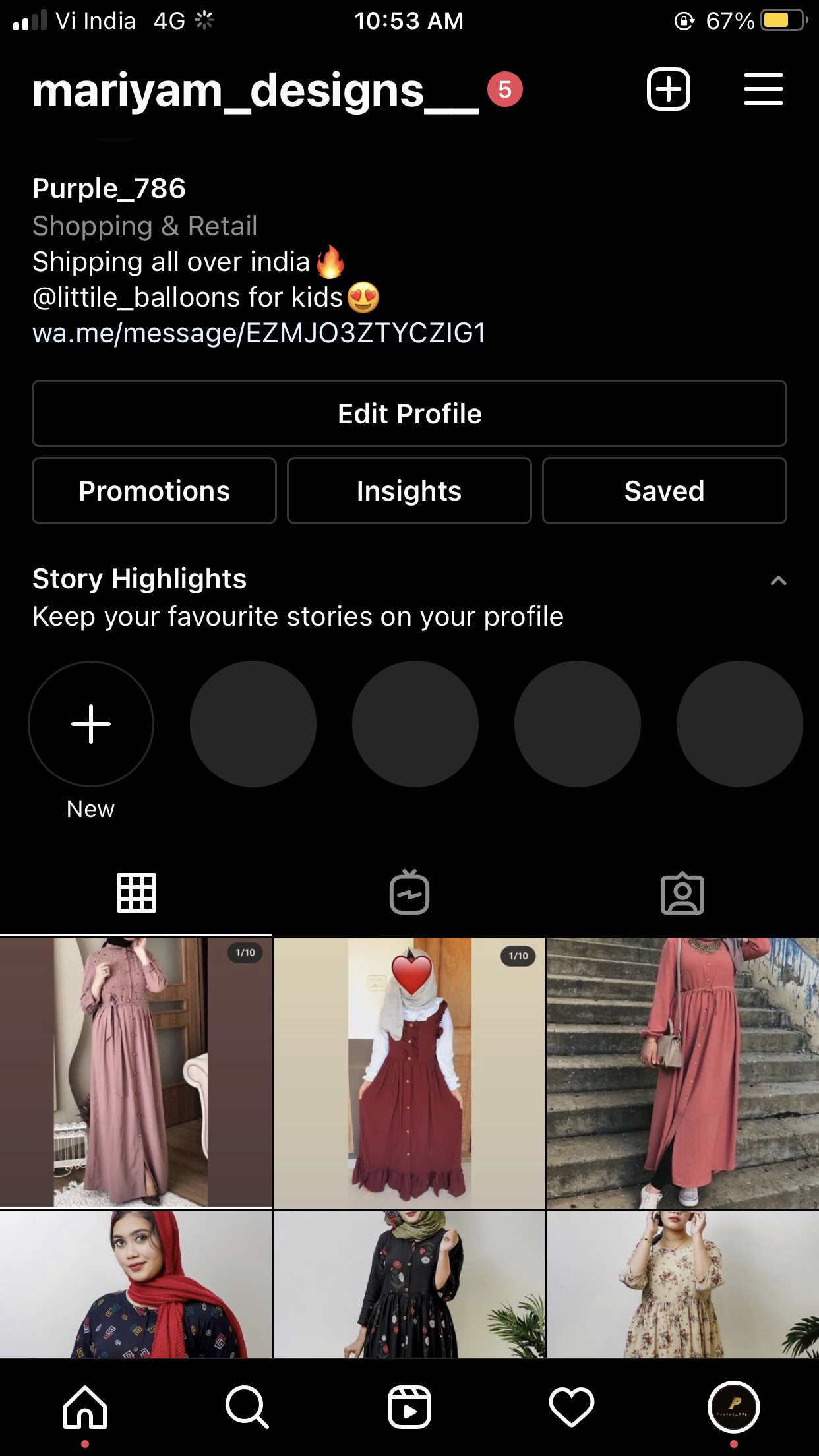Open Promotions
The height and width of the screenshot is (1456, 819).
coord(154,491)
